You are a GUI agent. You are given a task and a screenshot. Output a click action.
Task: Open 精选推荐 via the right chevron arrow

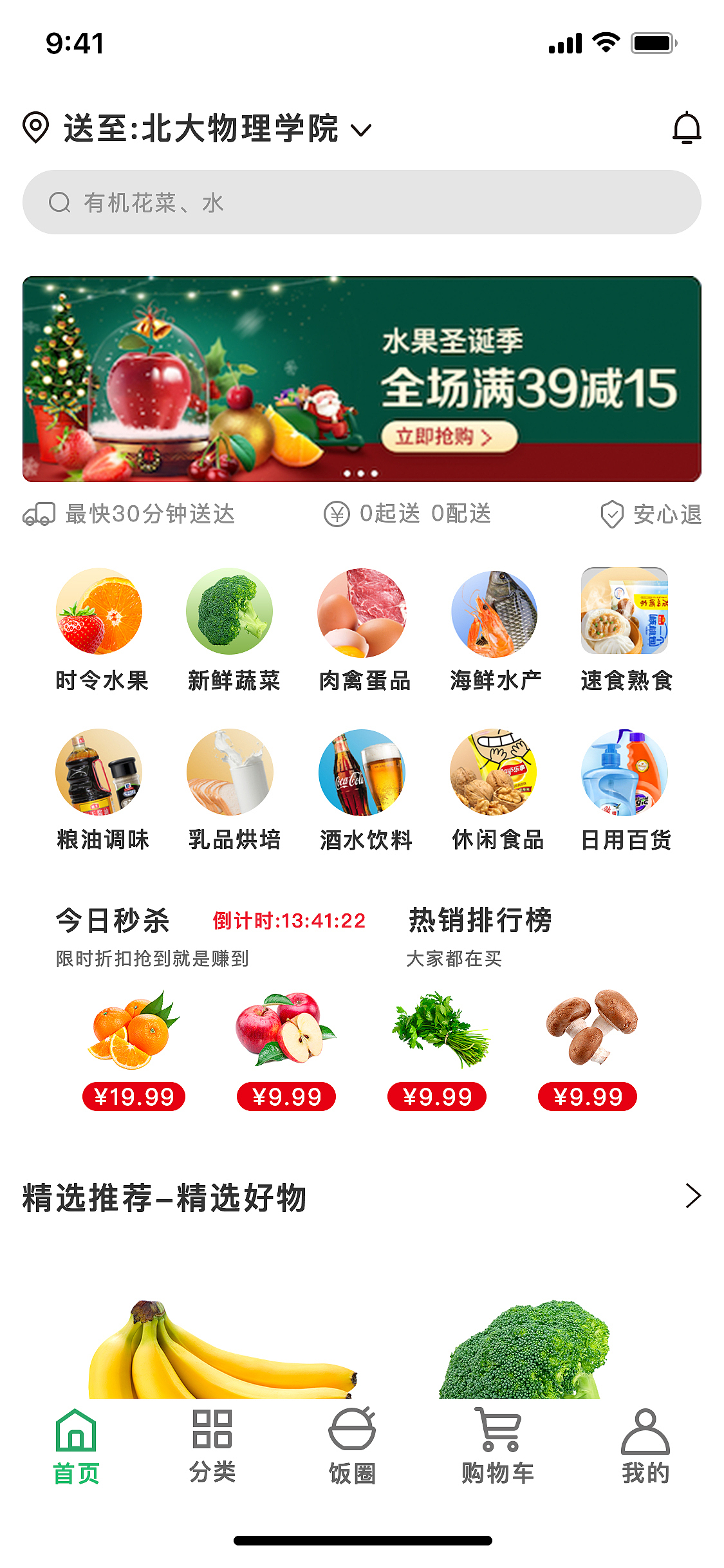pyautogui.click(x=693, y=1195)
